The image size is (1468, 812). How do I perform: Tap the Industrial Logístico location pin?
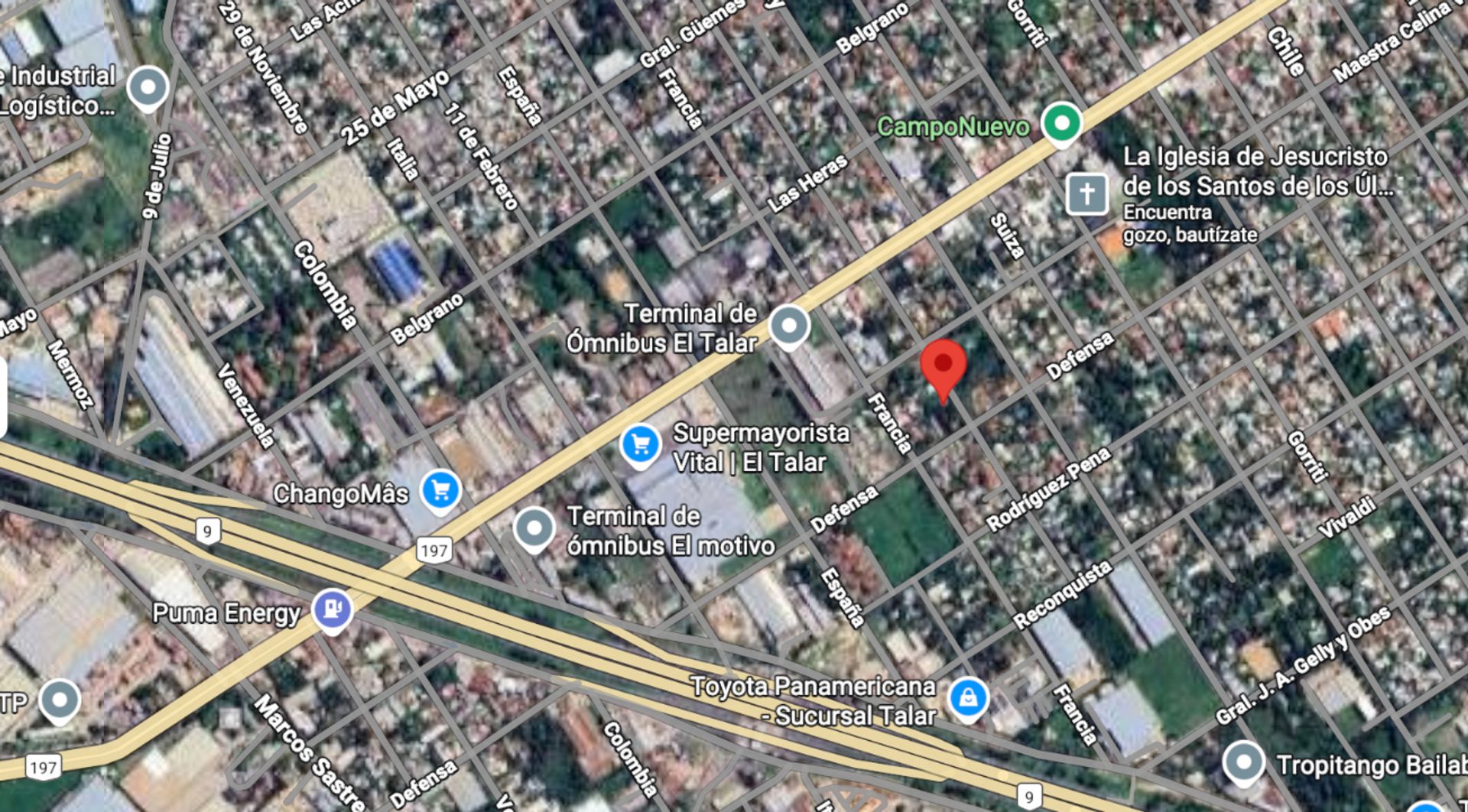coord(148,88)
